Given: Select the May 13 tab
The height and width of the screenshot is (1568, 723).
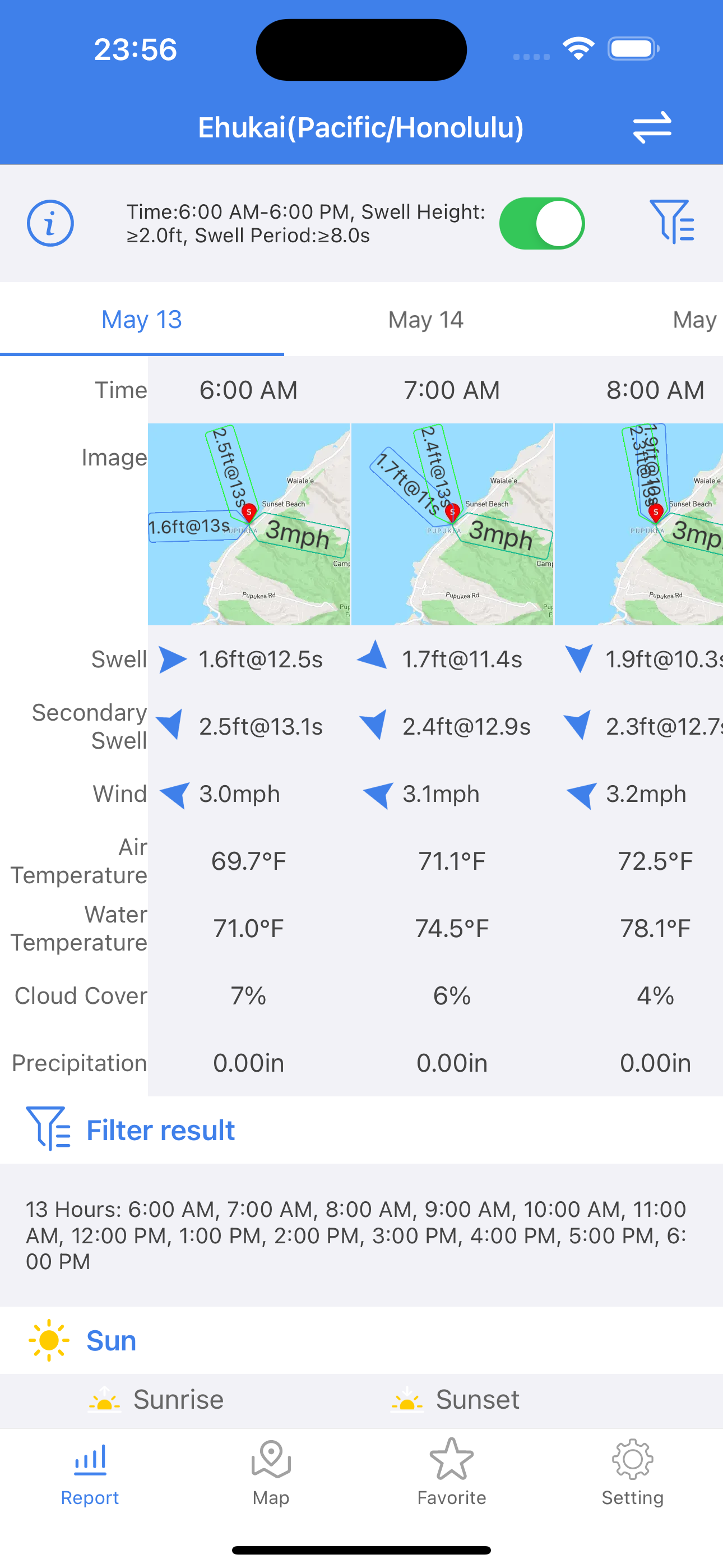Looking at the screenshot, I should [x=142, y=320].
